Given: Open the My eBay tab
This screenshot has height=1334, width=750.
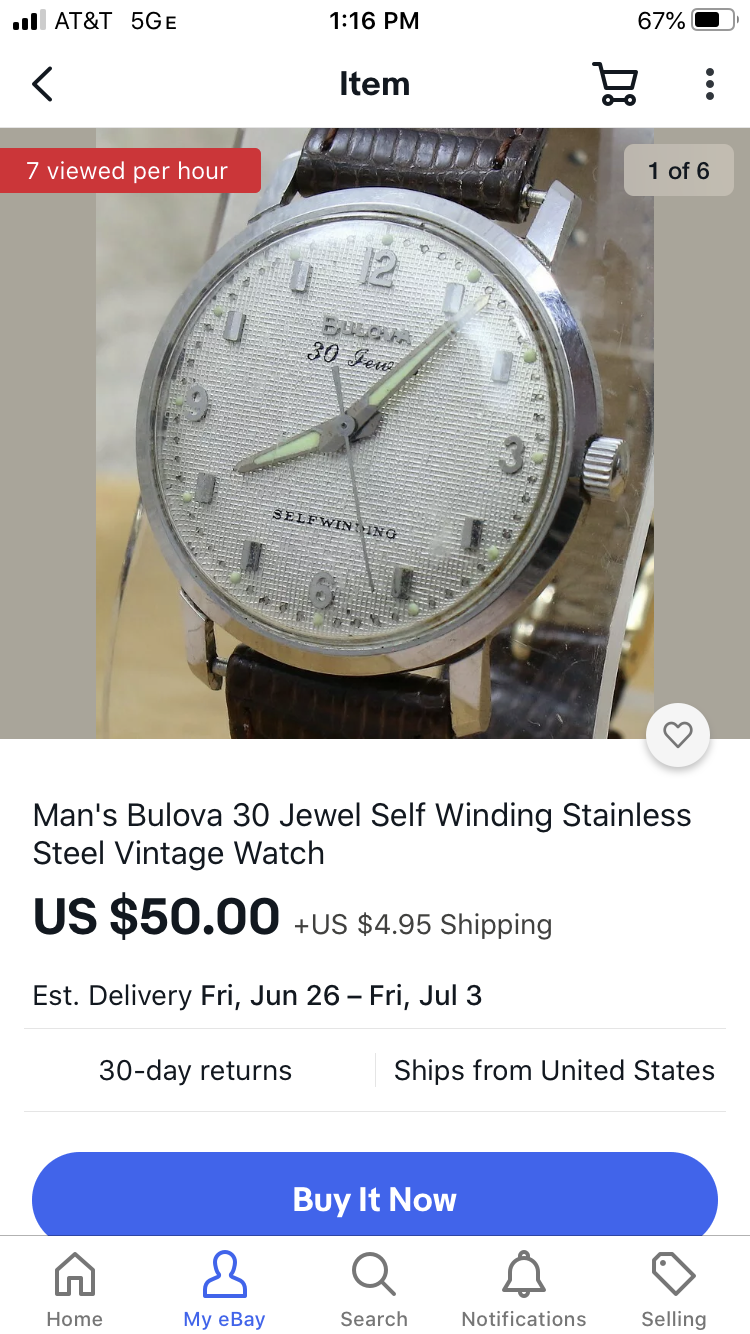Looking at the screenshot, I should point(224,1290).
